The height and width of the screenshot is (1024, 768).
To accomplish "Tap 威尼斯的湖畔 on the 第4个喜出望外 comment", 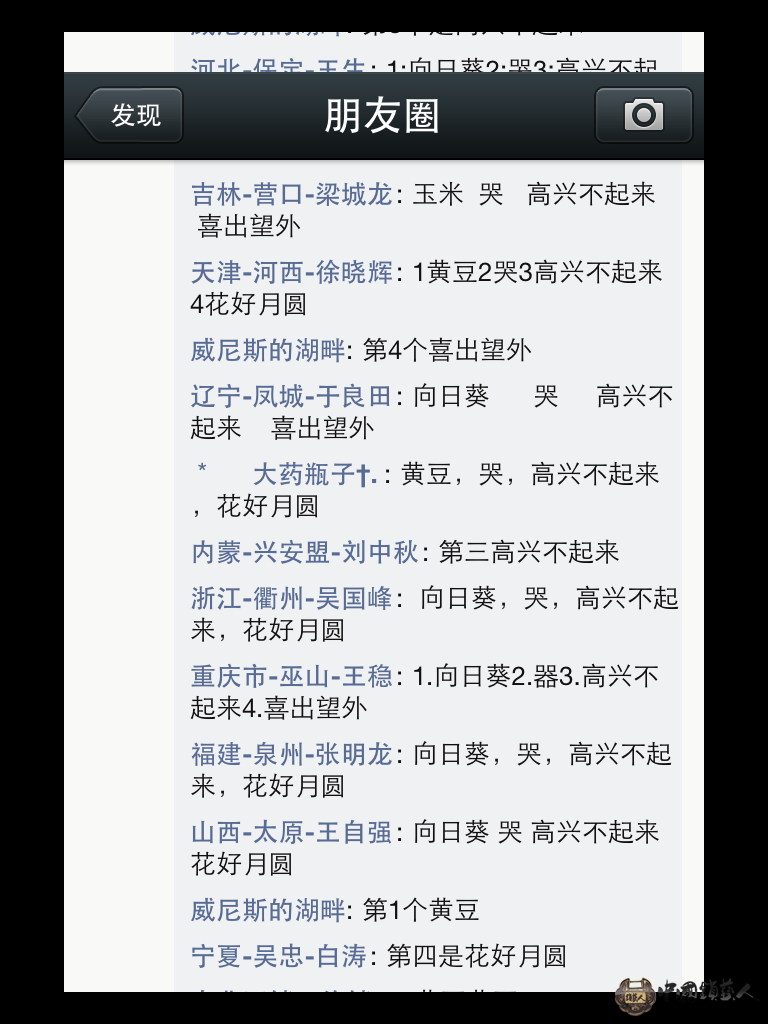I will (267, 350).
